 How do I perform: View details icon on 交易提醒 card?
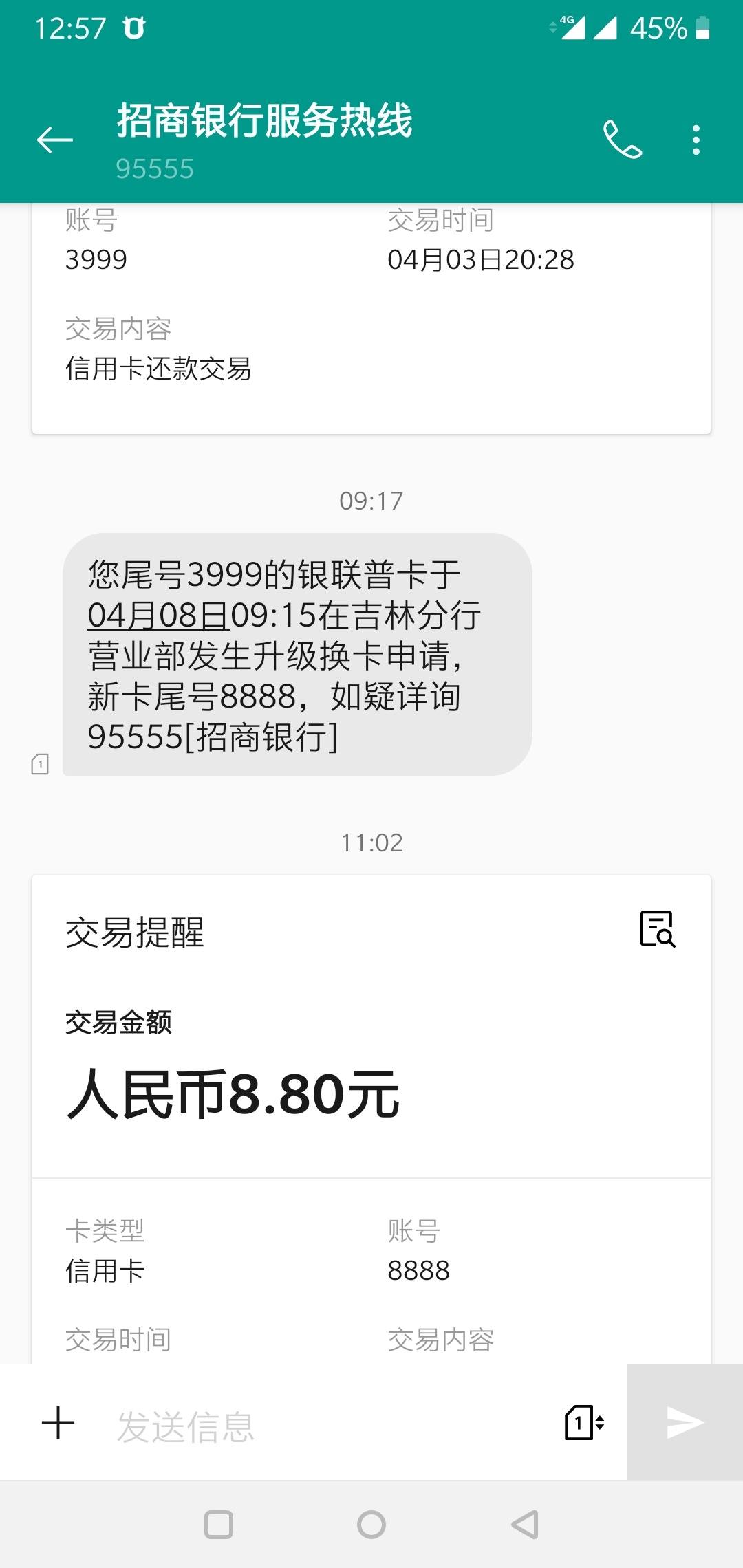point(657,929)
